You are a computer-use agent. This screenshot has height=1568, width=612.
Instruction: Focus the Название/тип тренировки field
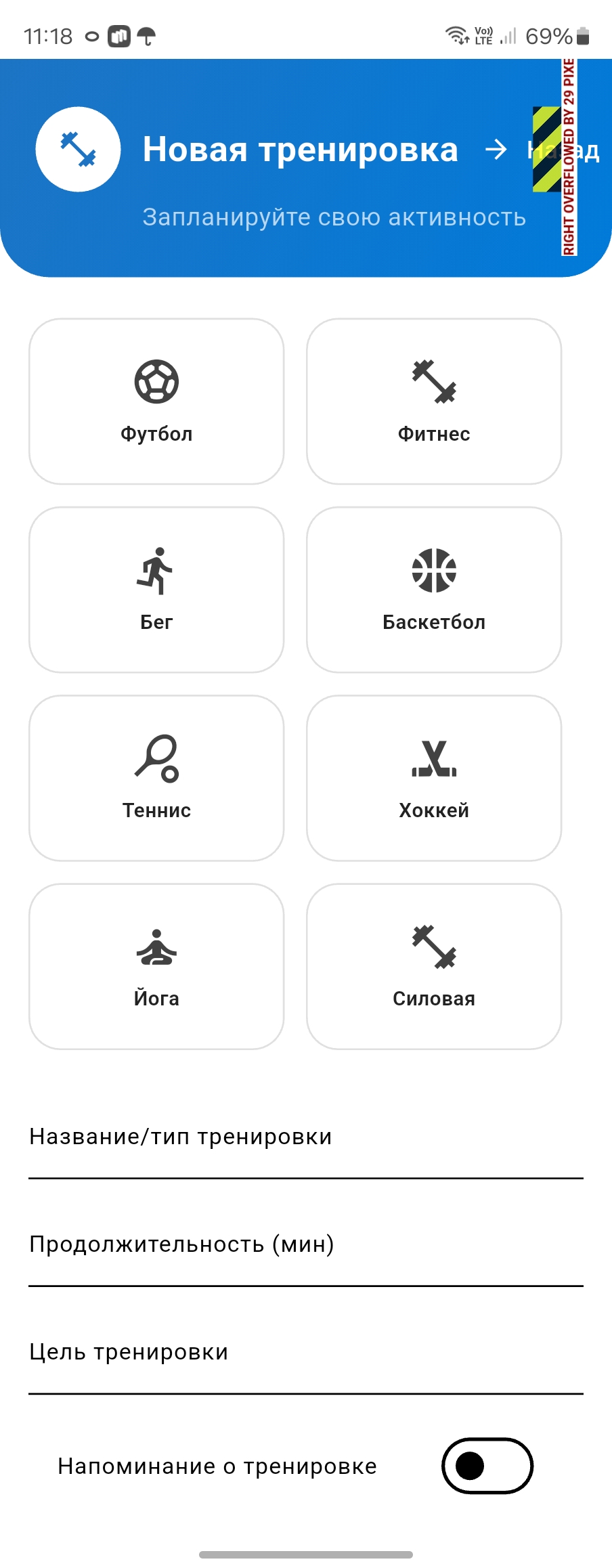[x=305, y=1144]
